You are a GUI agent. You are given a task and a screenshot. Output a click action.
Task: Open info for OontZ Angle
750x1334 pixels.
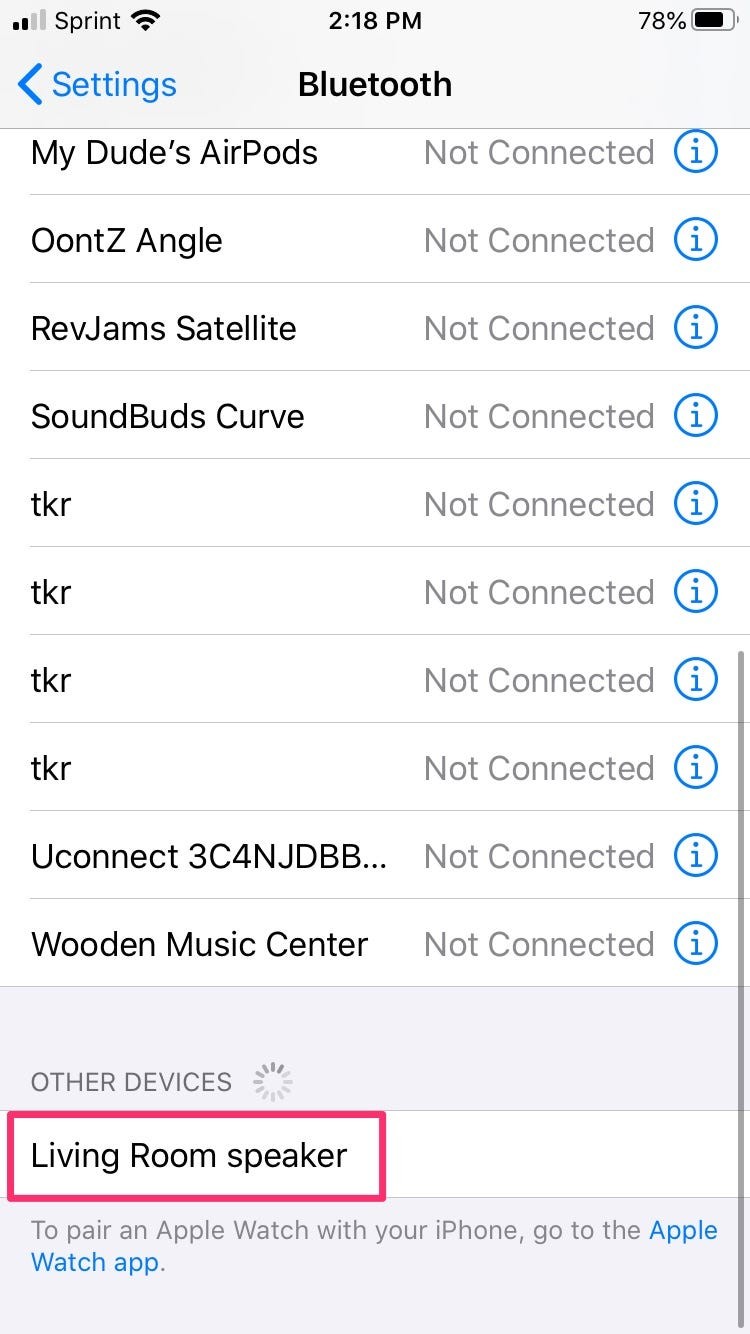click(695, 239)
